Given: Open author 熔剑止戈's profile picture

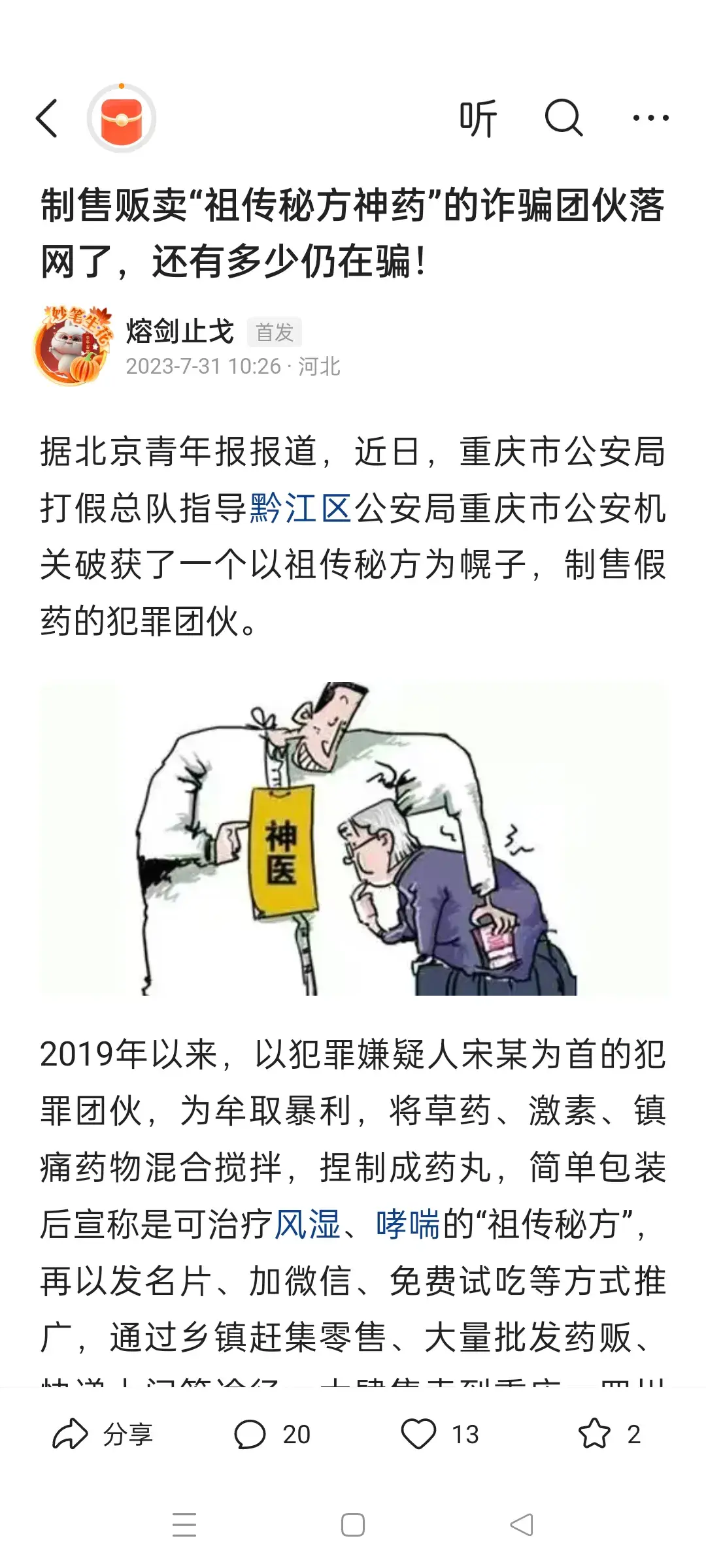Looking at the screenshot, I should pos(73,345).
